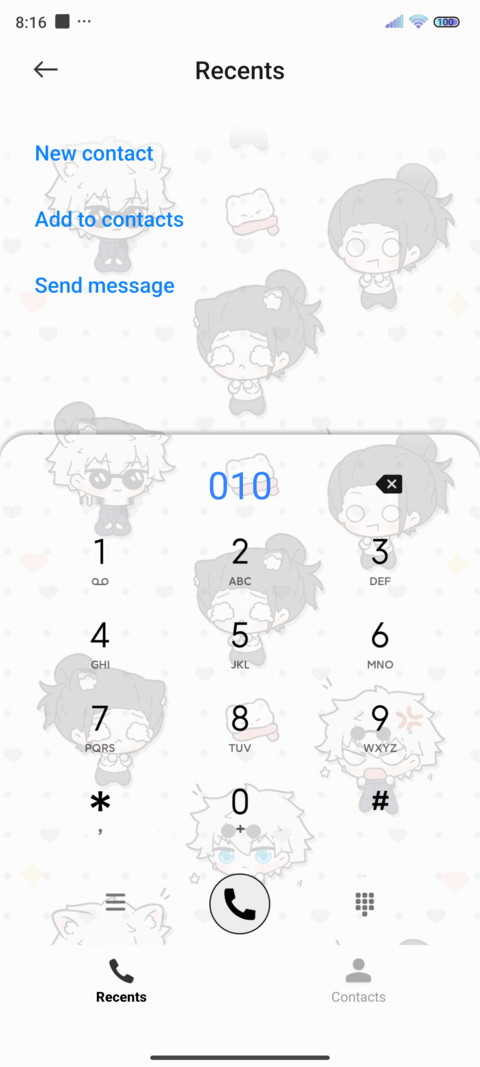
Task: Go back using the top-left arrow
Action: pos(46,69)
